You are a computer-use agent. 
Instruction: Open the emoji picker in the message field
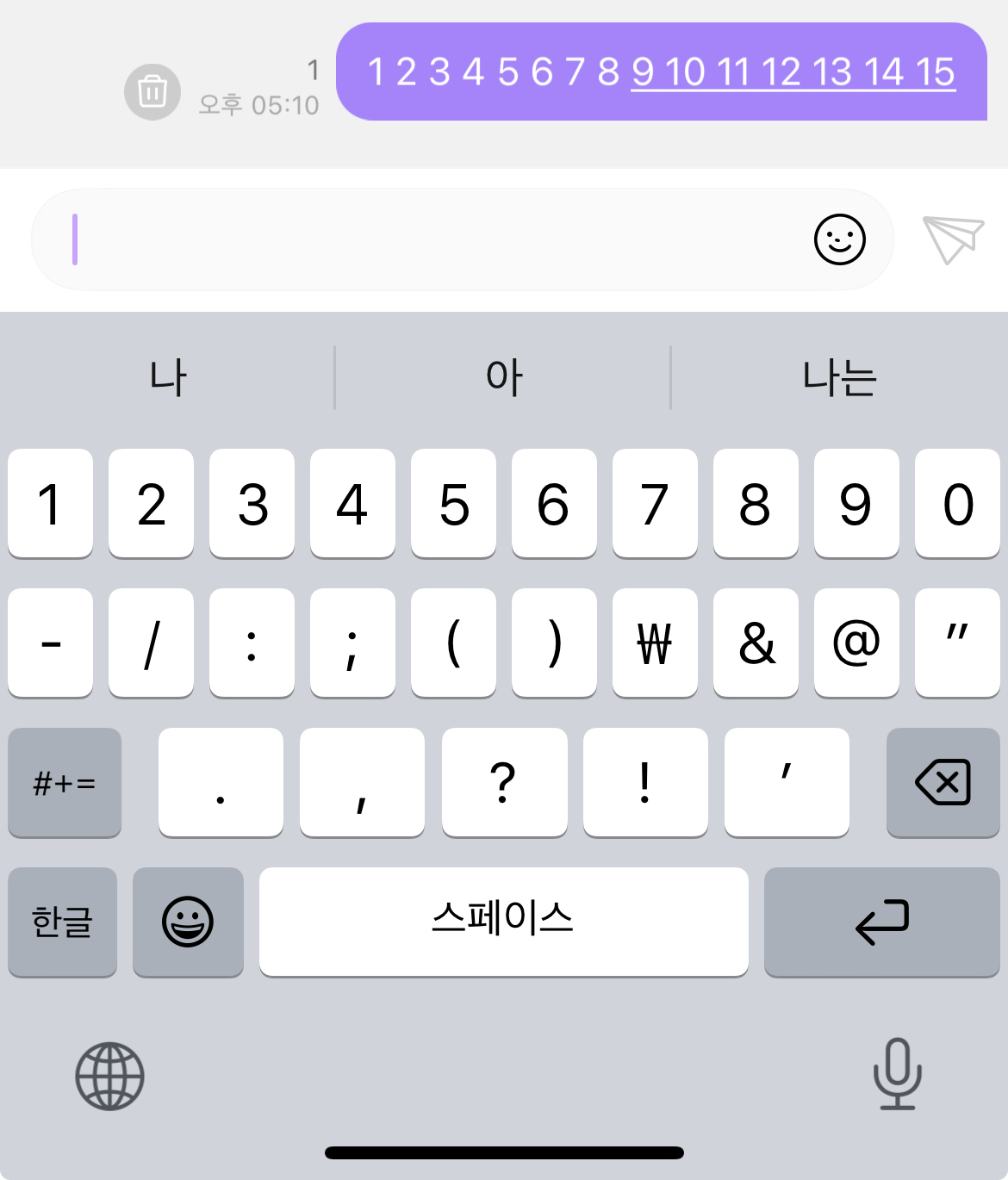pyautogui.click(x=840, y=239)
